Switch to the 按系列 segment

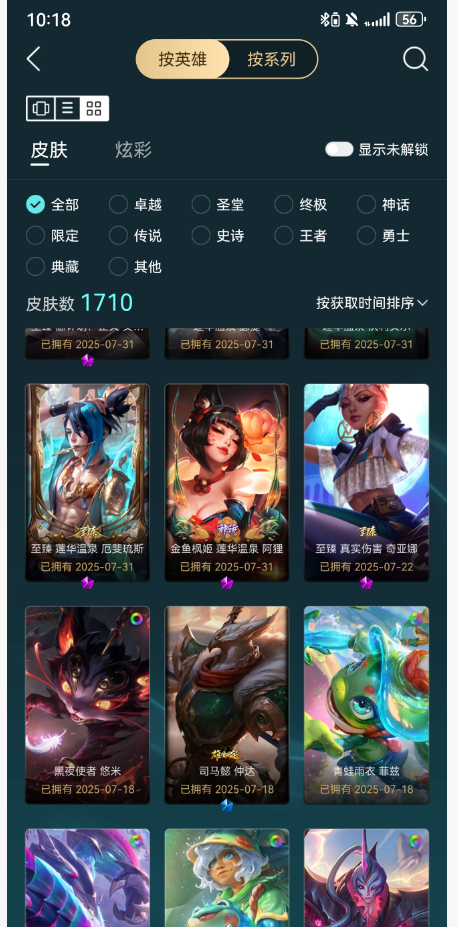271,59
